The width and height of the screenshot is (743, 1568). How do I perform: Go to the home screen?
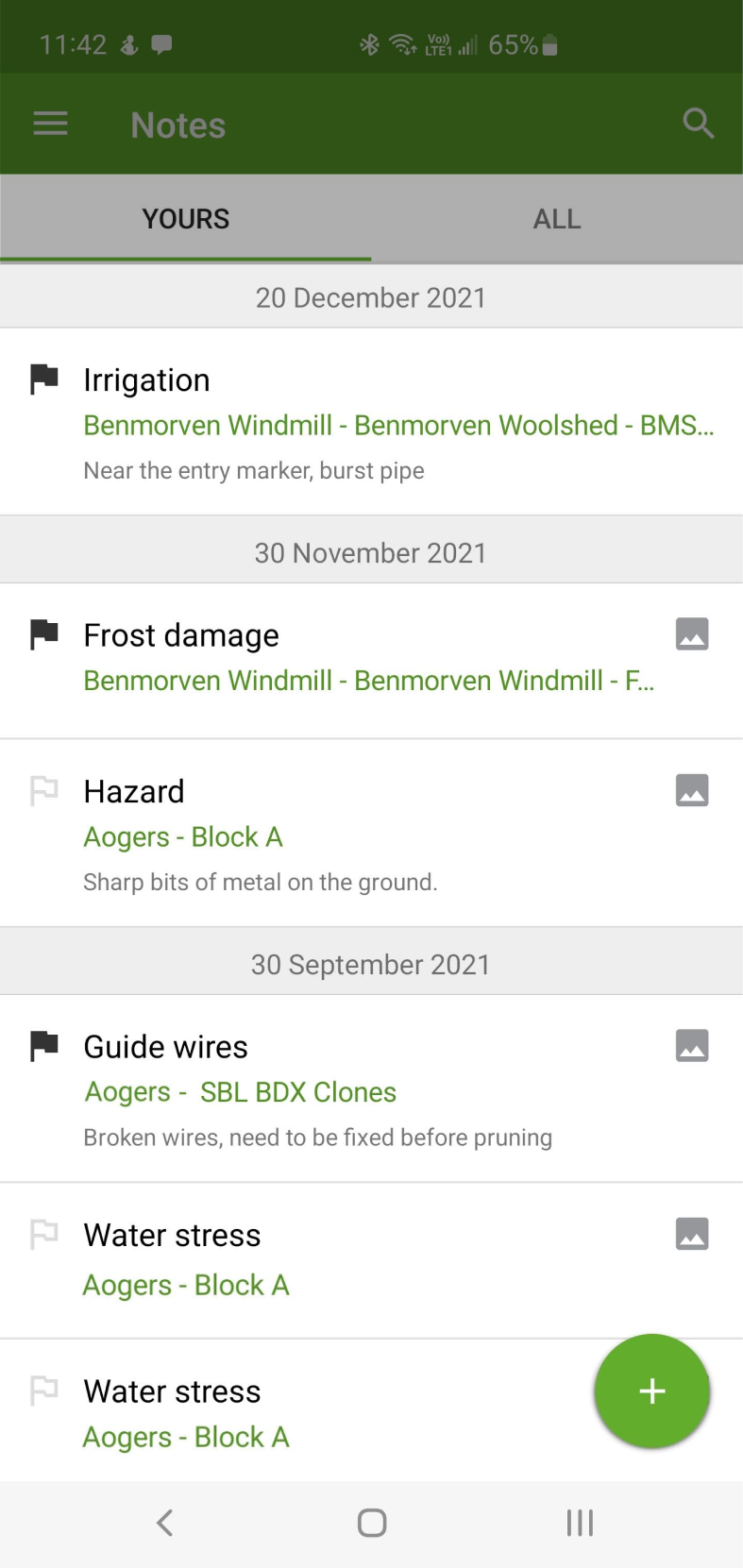click(372, 1522)
